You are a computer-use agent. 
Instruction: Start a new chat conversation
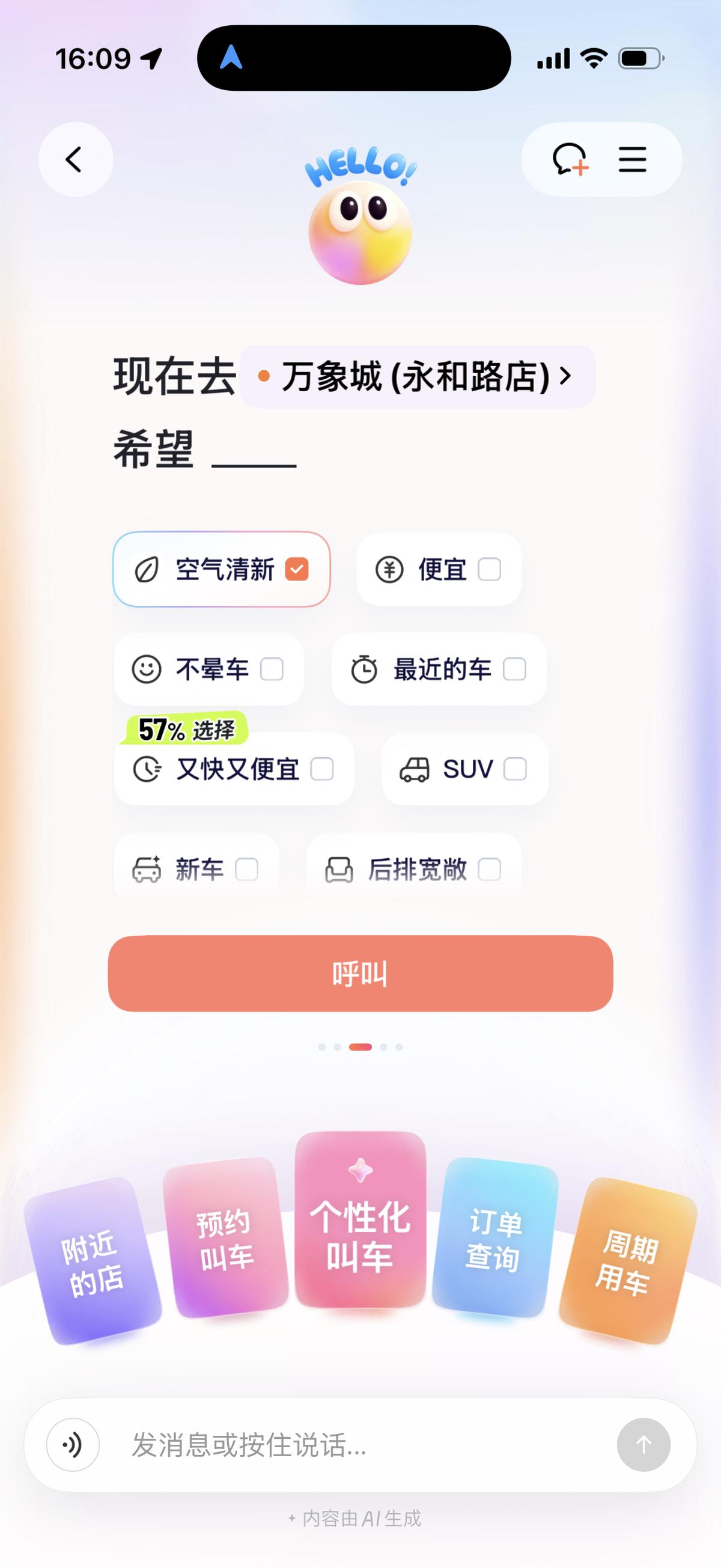[570, 159]
